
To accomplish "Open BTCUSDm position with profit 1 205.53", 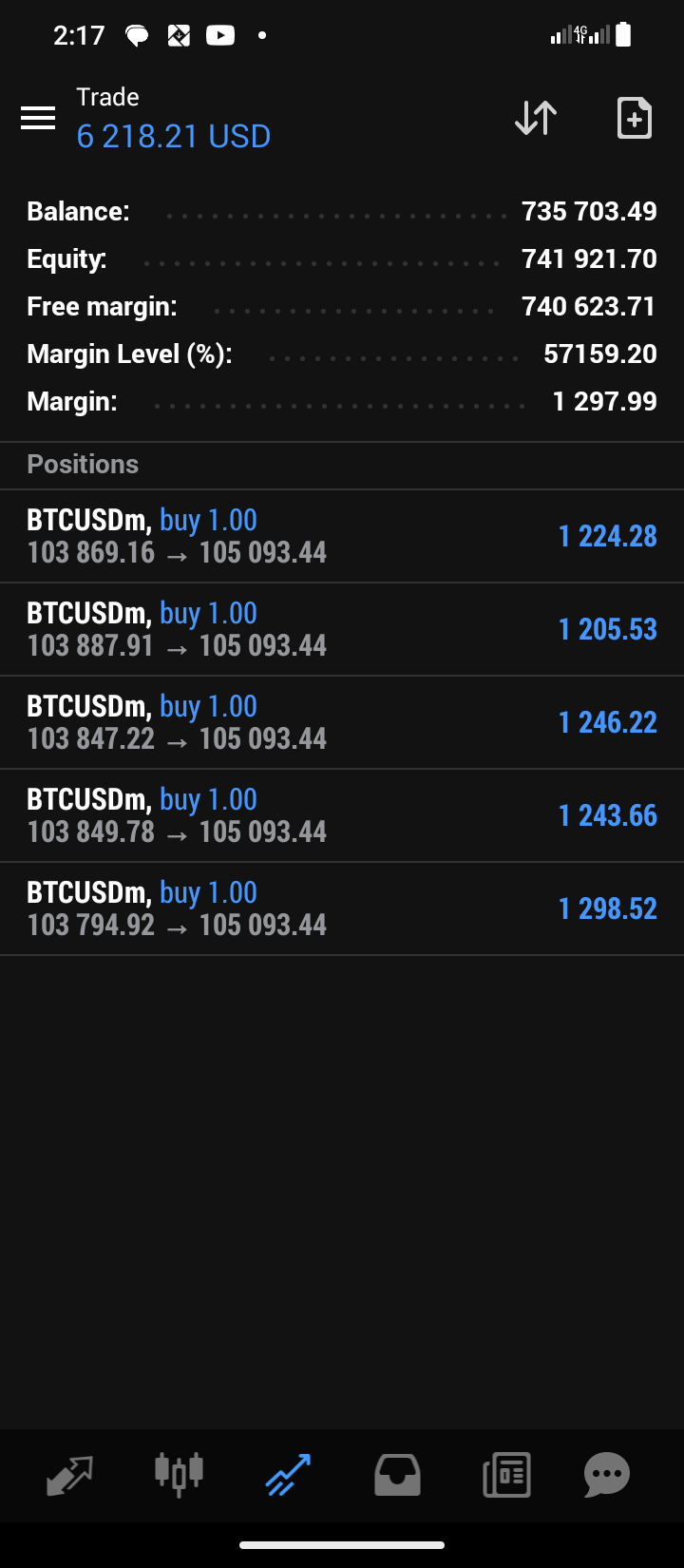I will [x=342, y=629].
